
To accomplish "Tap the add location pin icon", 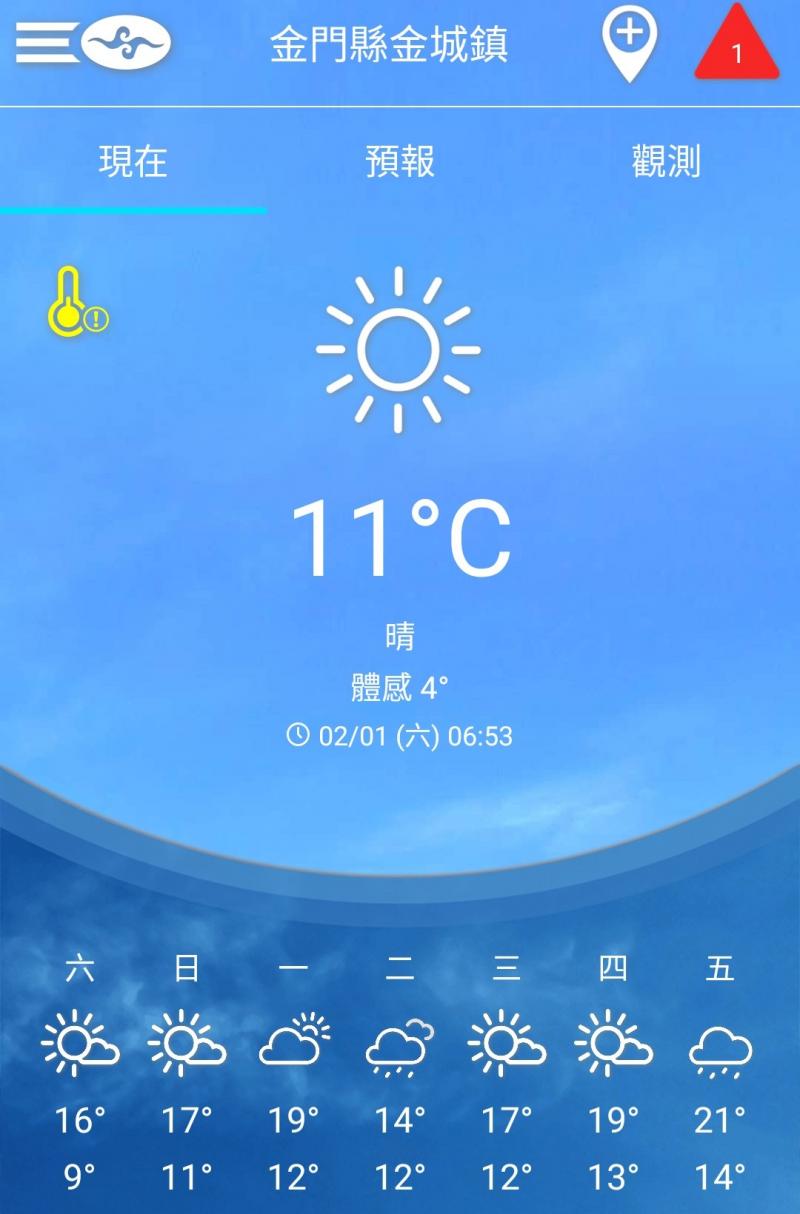I will (x=629, y=43).
